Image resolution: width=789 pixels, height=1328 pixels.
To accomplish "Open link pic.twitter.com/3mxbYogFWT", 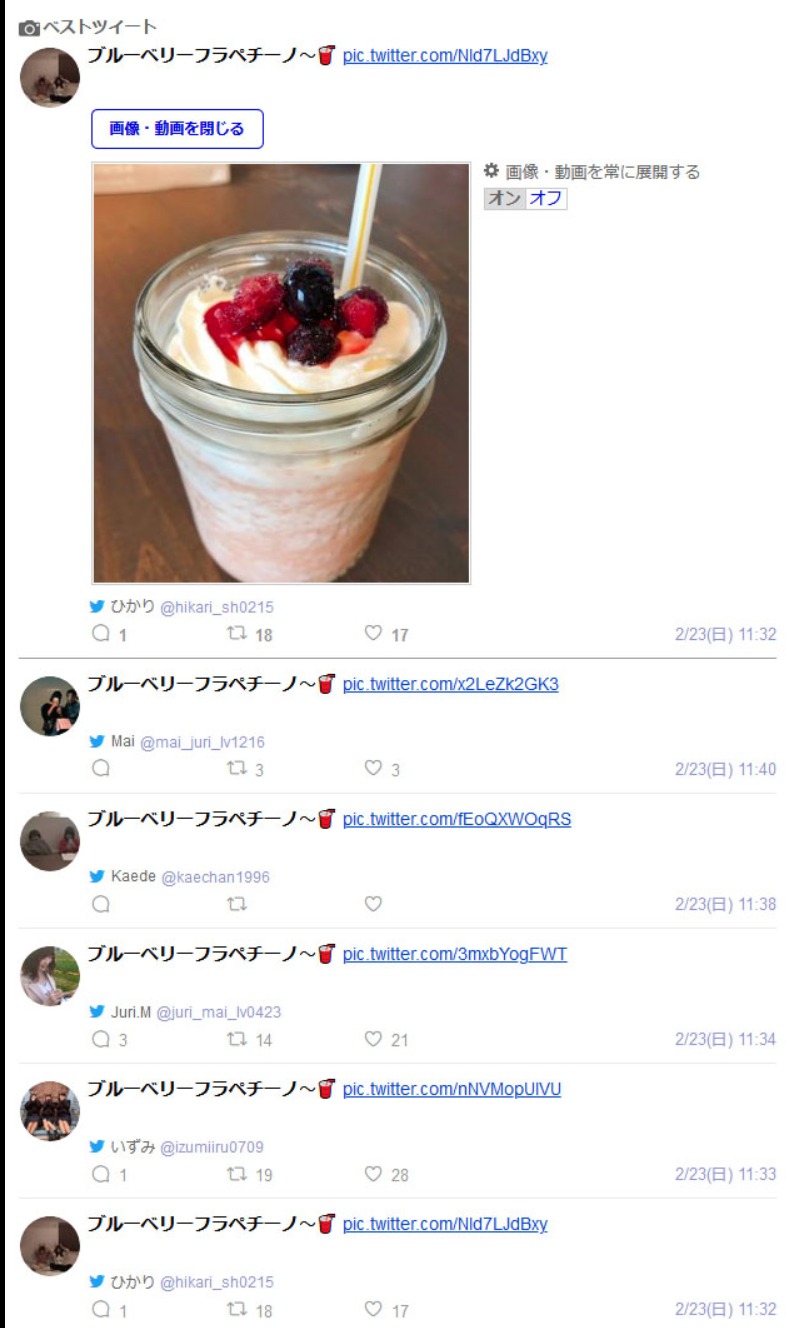I will pyautogui.click(x=454, y=954).
